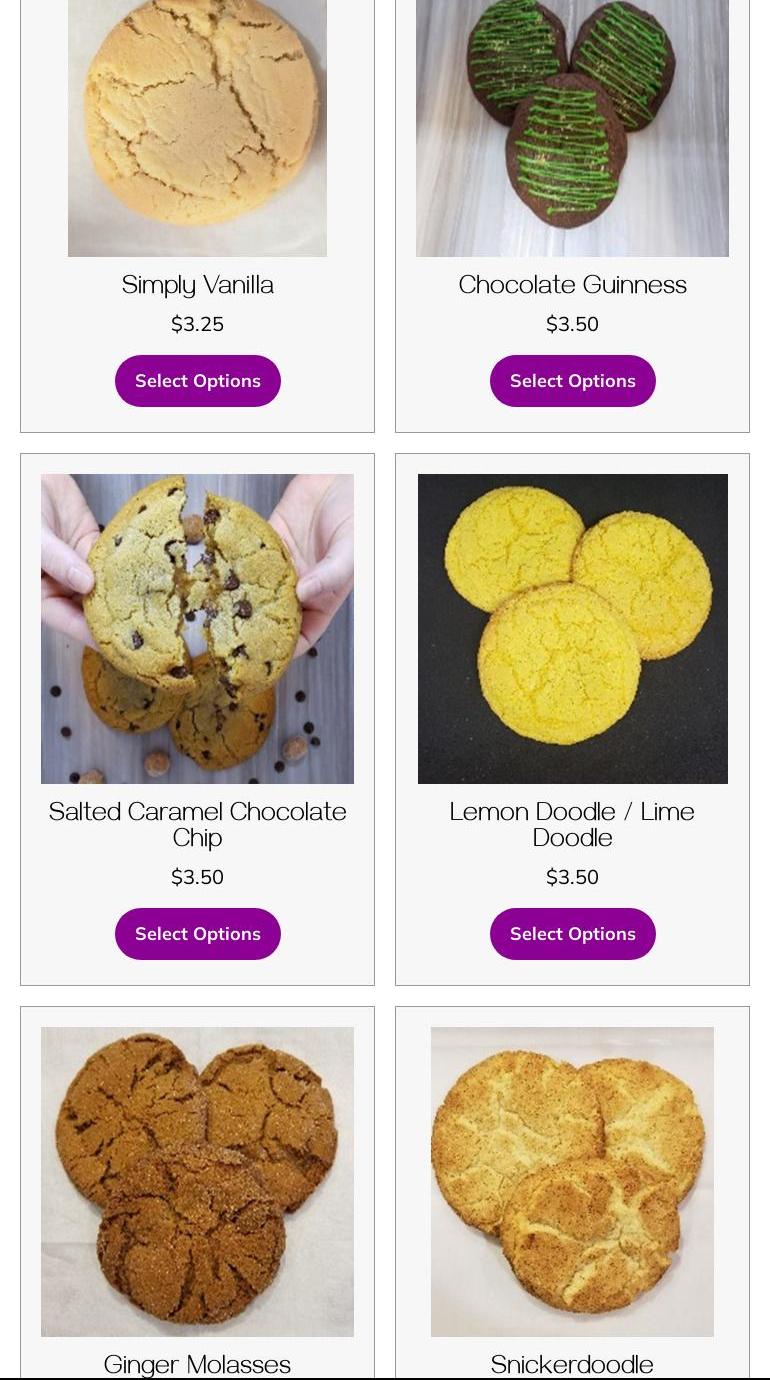The height and width of the screenshot is (1380, 770).
Task: Select options for Salted Caramel Chocolate Chip
Action: click(x=197, y=934)
